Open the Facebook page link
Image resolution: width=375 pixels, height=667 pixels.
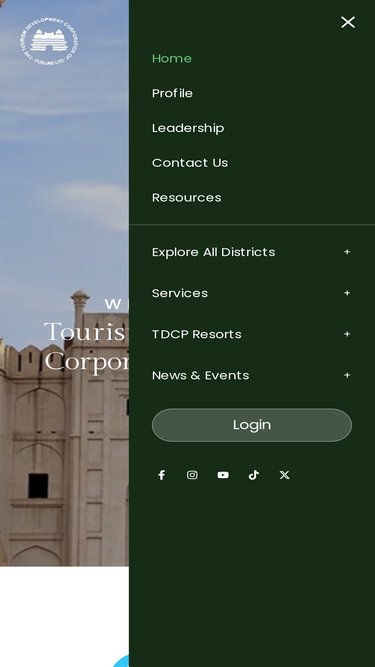coord(162,475)
